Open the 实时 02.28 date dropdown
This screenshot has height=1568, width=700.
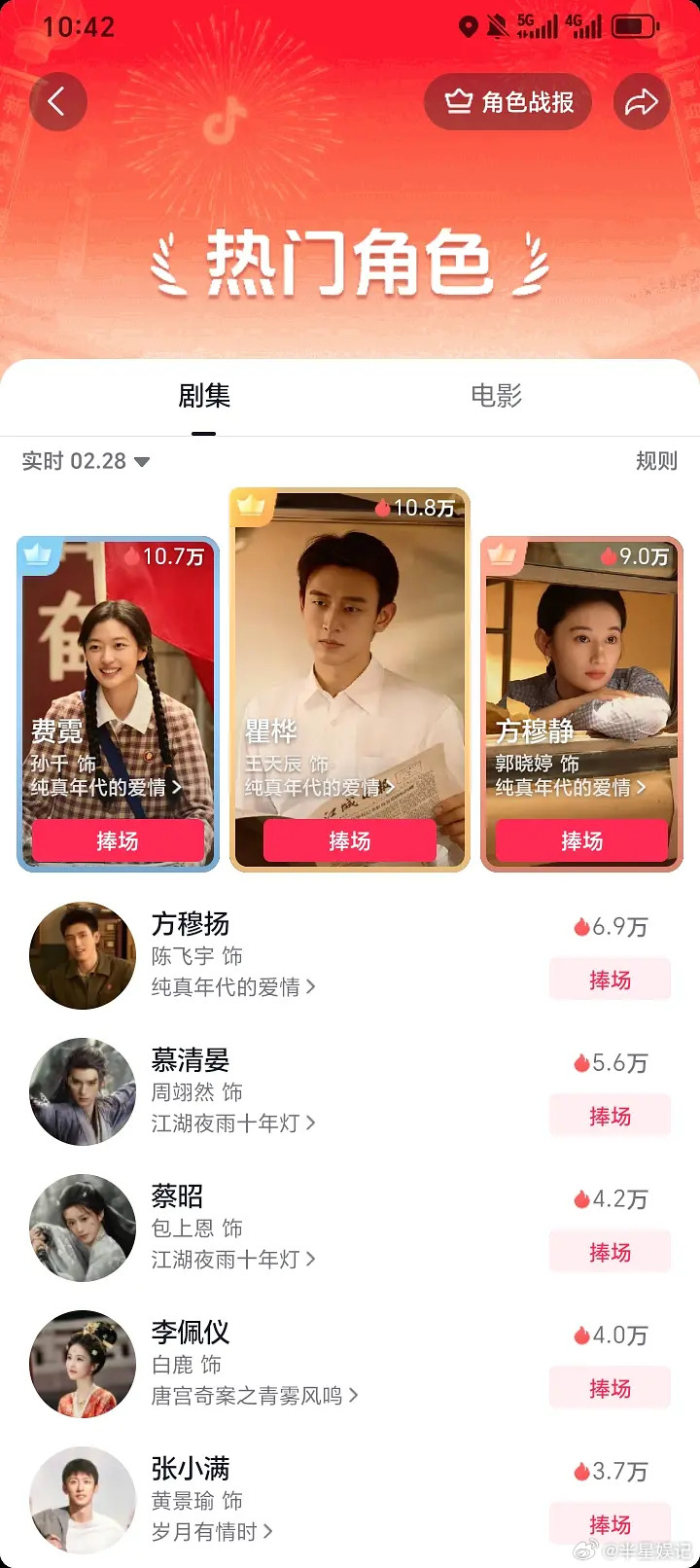click(x=86, y=461)
